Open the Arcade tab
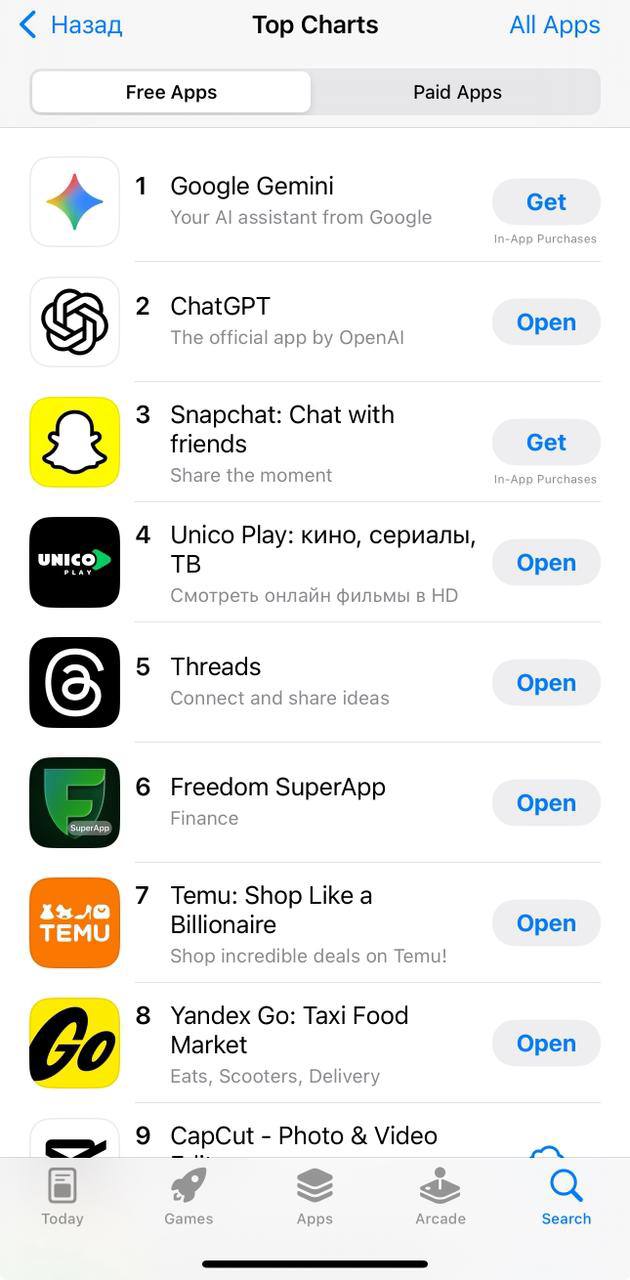This screenshot has height=1280, width=630. coord(440,1197)
